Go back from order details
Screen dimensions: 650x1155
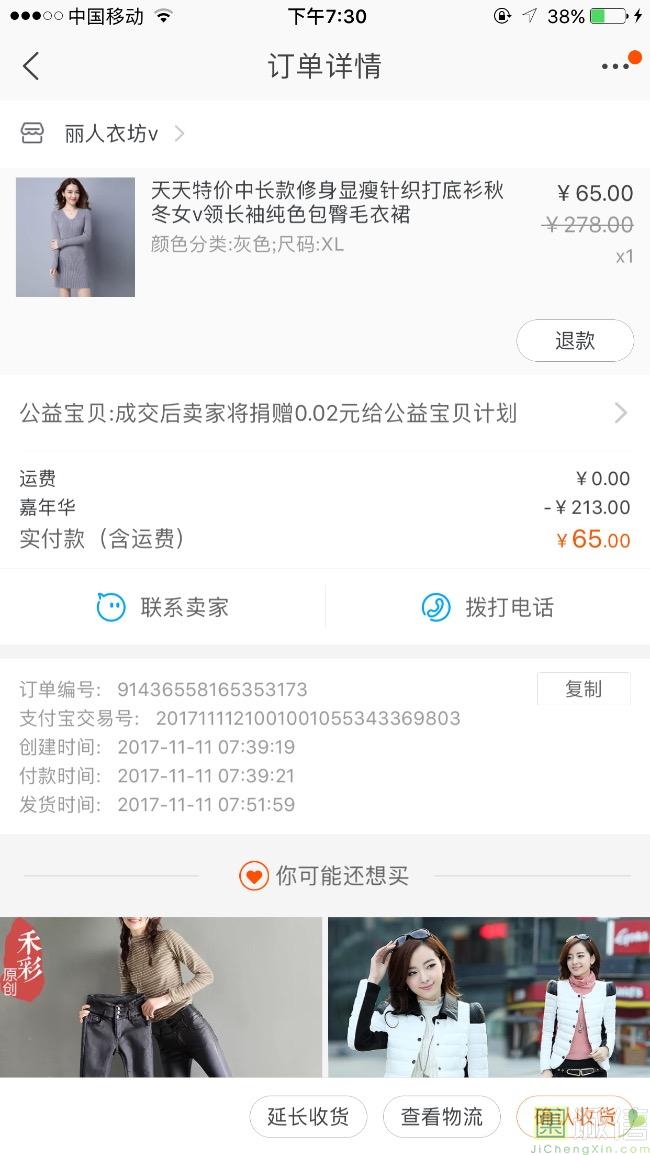tap(31, 67)
